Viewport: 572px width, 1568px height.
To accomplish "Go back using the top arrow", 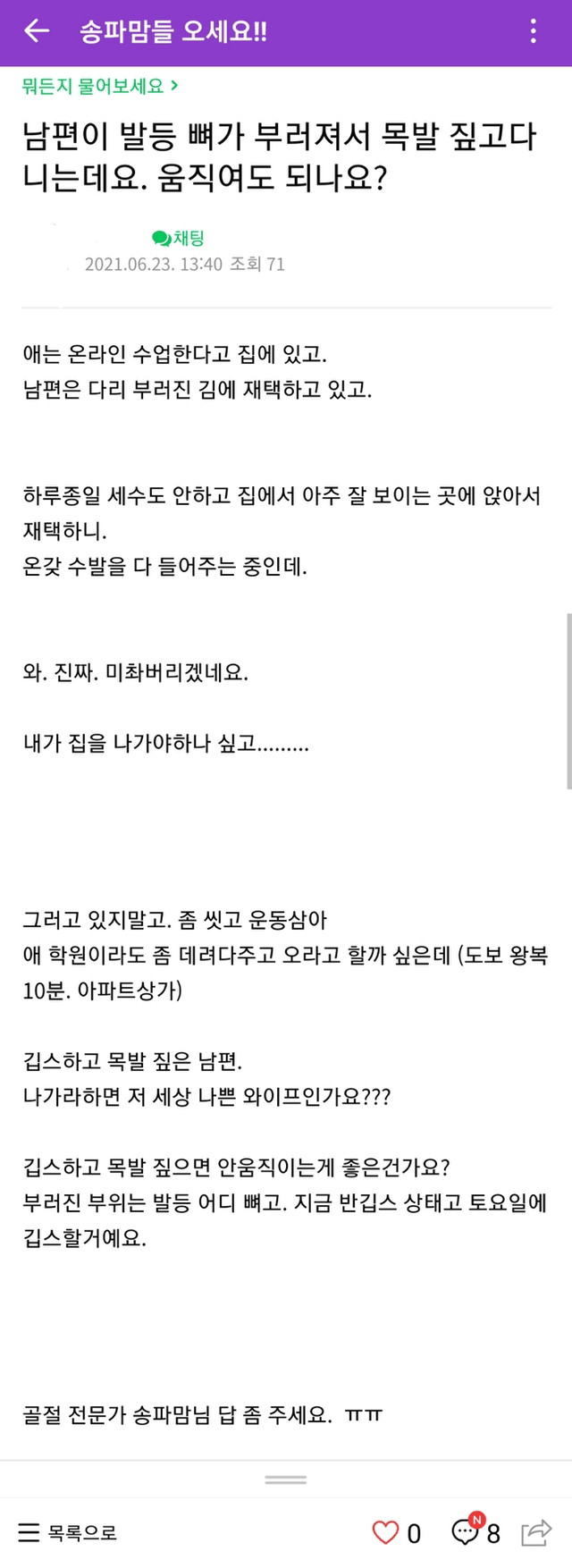I will (x=36, y=32).
